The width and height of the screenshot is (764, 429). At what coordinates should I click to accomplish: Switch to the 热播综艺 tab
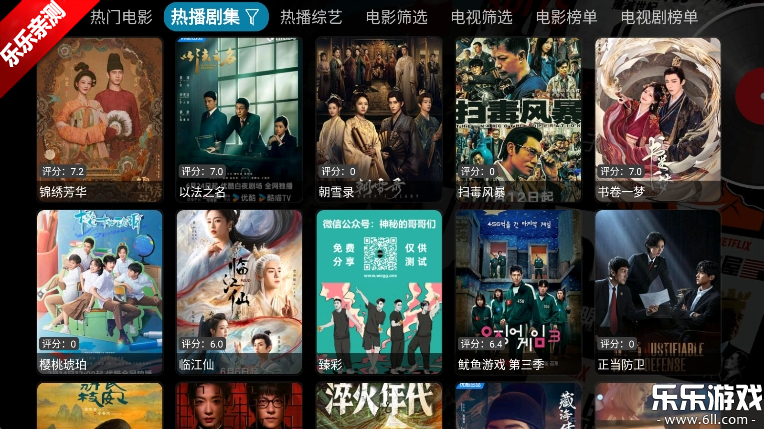click(x=311, y=17)
